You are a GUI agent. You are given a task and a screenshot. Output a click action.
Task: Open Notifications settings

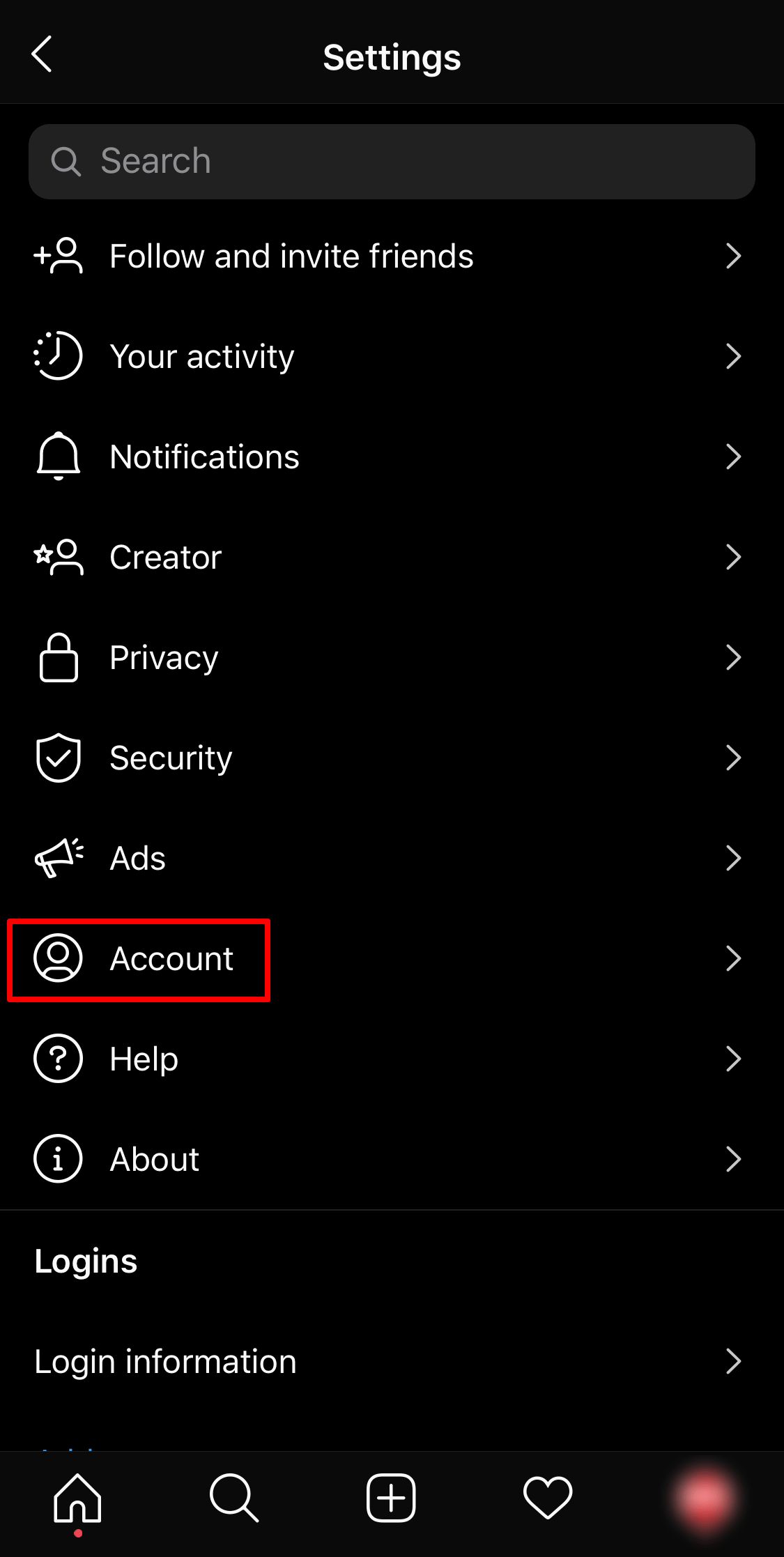204,457
